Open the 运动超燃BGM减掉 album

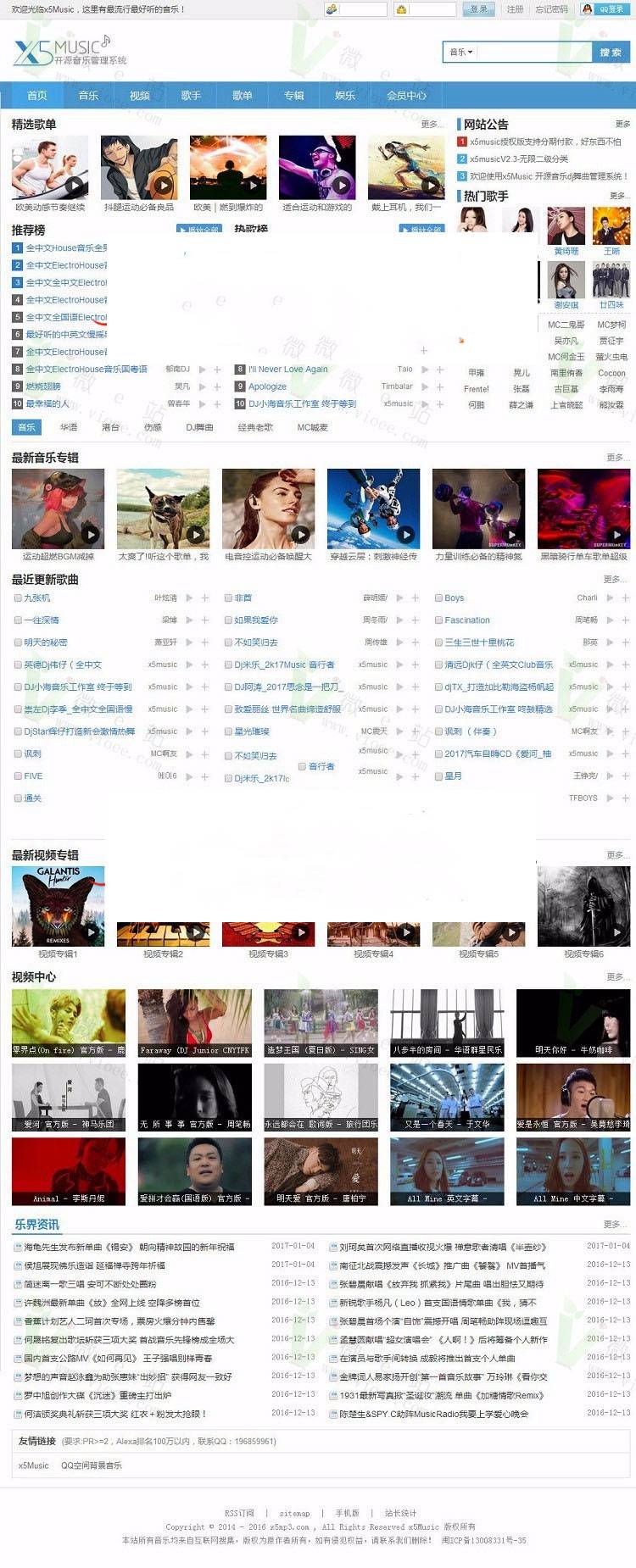(x=58, y=509)
